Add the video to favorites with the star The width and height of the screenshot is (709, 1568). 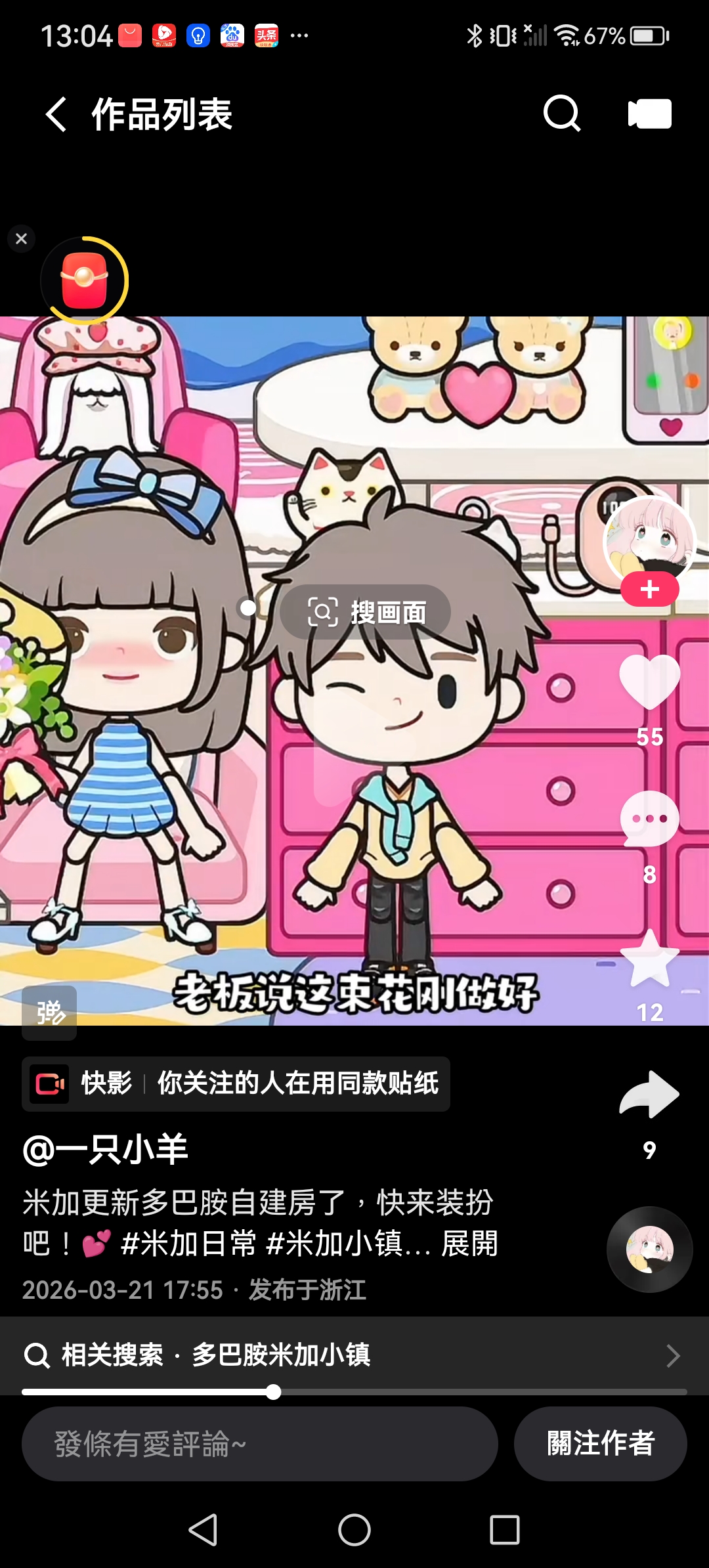pos(649,960)
